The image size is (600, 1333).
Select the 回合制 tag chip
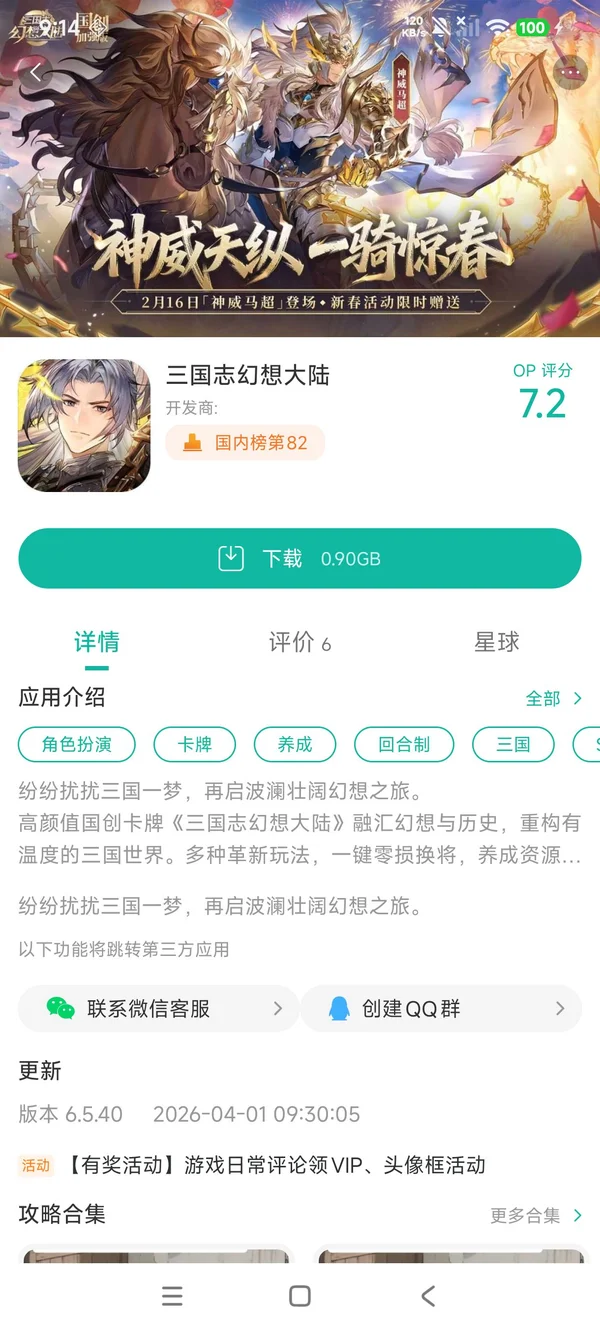pyautogui.click(x=404, y=744)
